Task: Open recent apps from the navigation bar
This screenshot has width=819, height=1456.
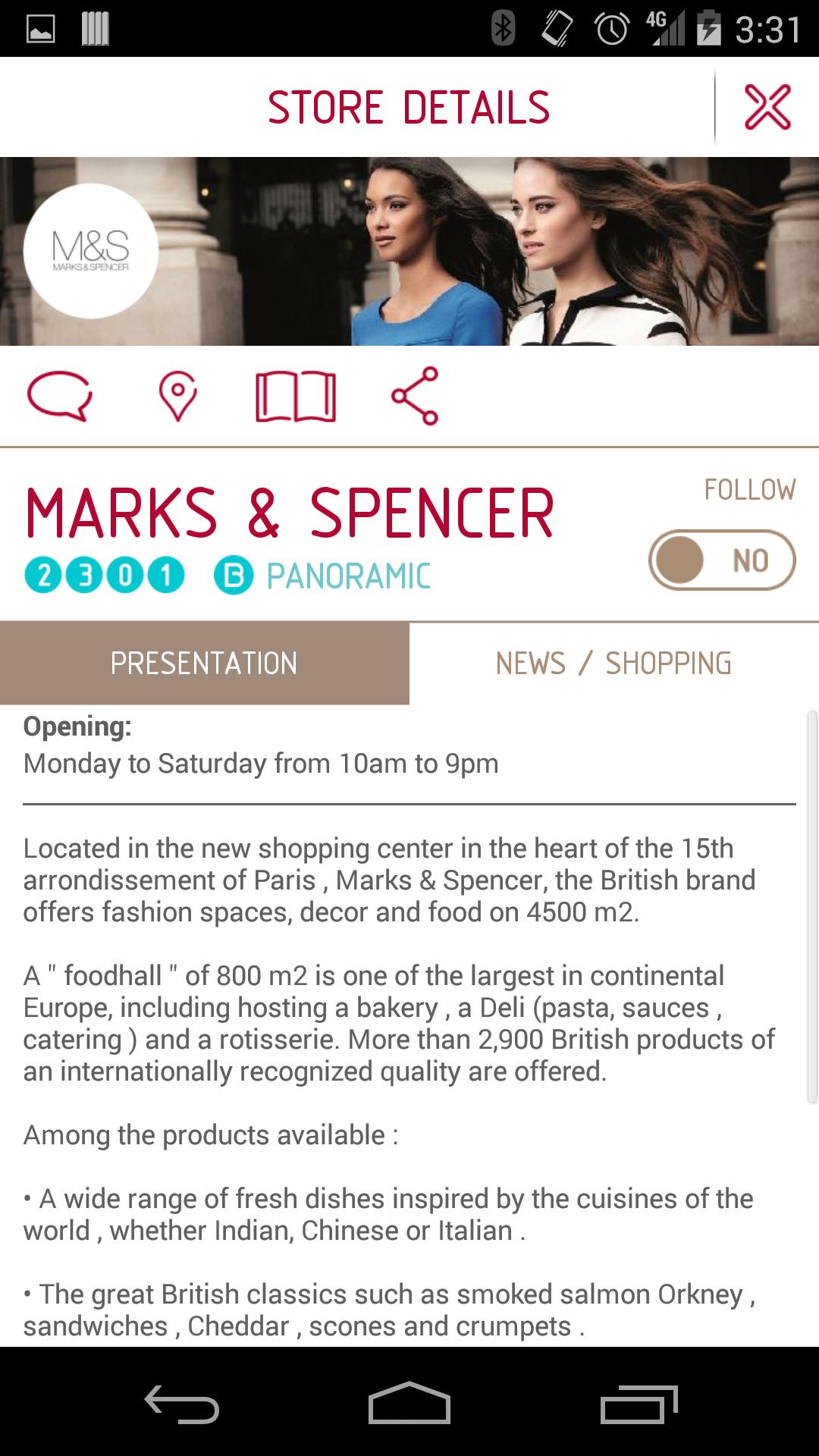Action: 638,1404
